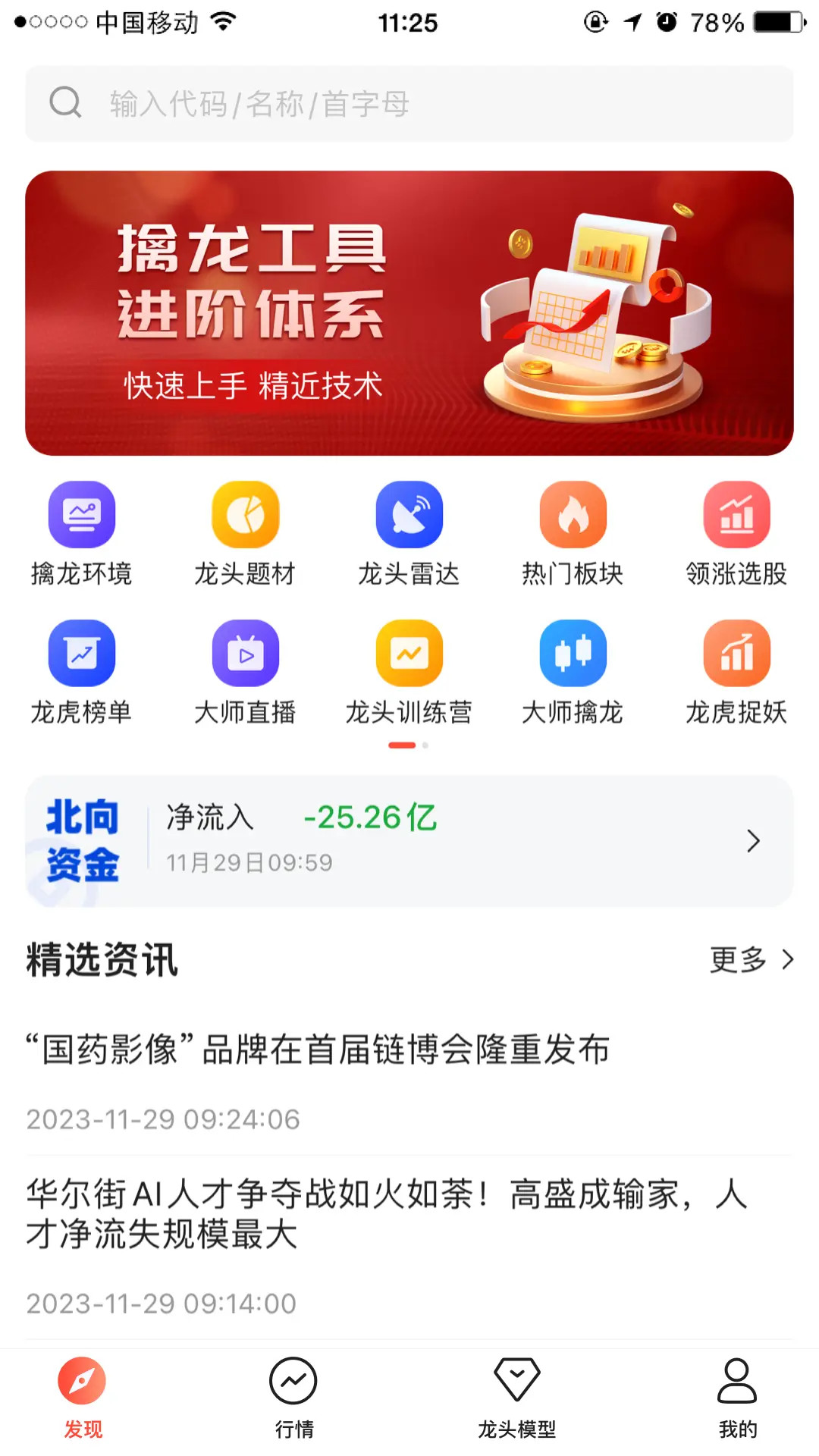Tap the search magnifier icon
Viewport: 819px width, 1456px height.
point(65,104)
